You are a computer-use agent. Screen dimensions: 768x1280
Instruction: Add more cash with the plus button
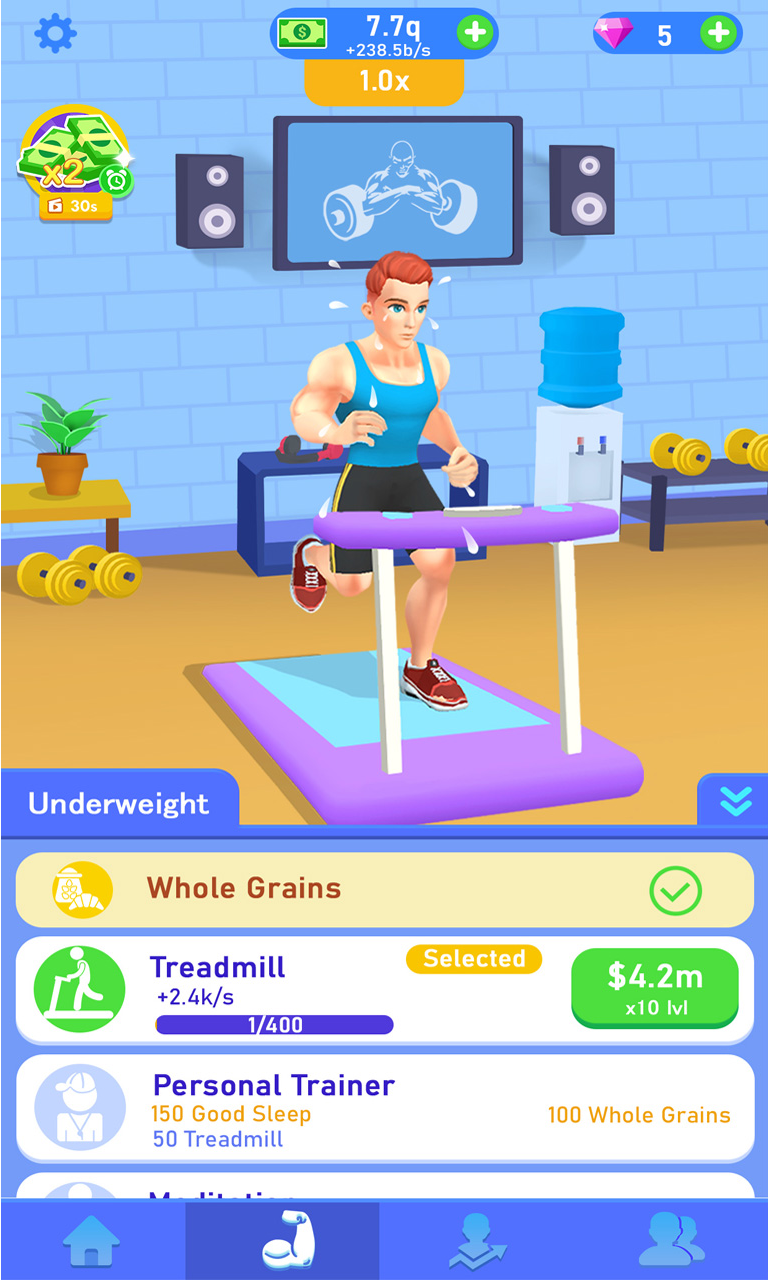[x=475, y=33]
